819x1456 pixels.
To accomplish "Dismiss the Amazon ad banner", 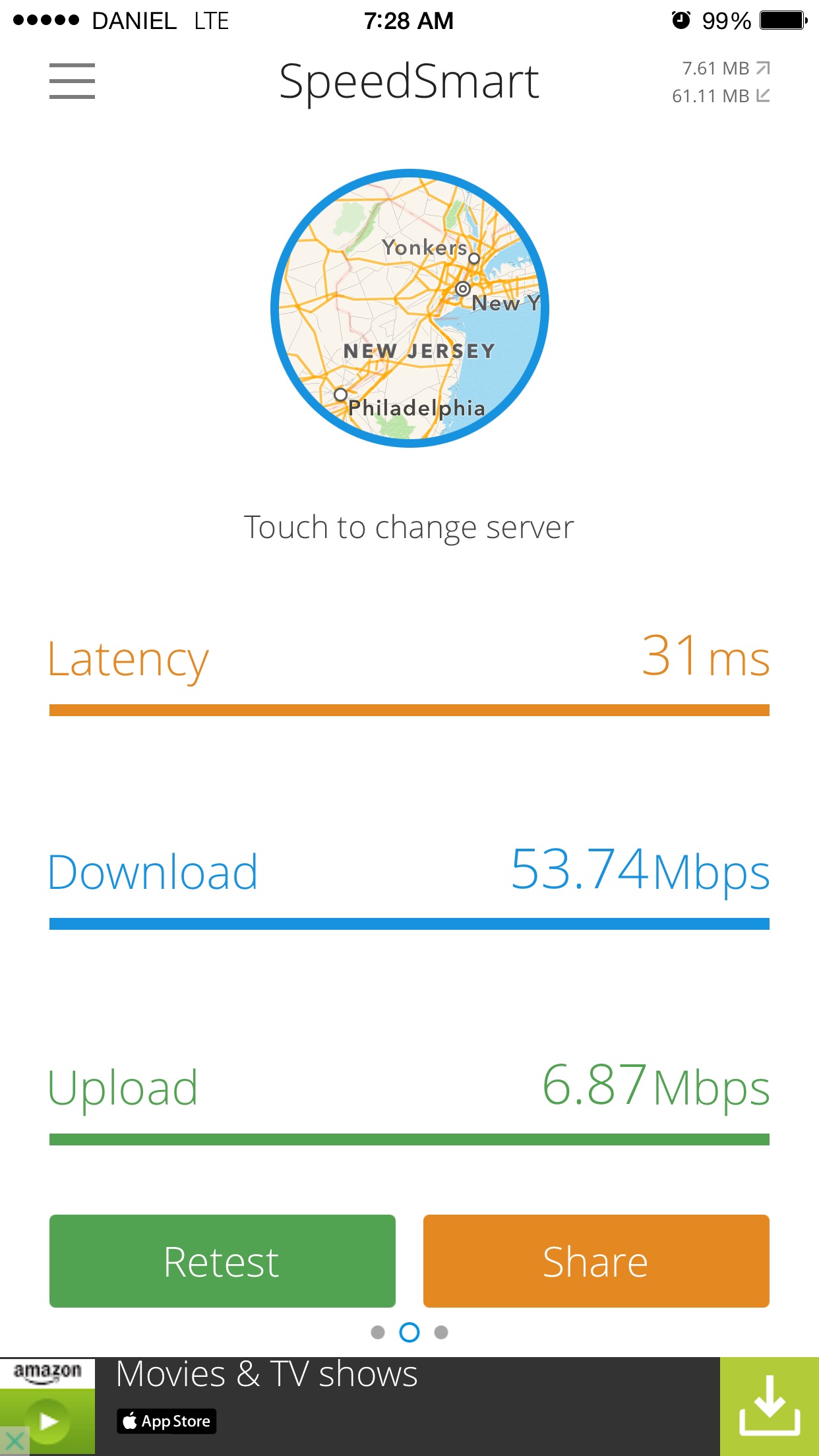I will tap(14, 1441).
